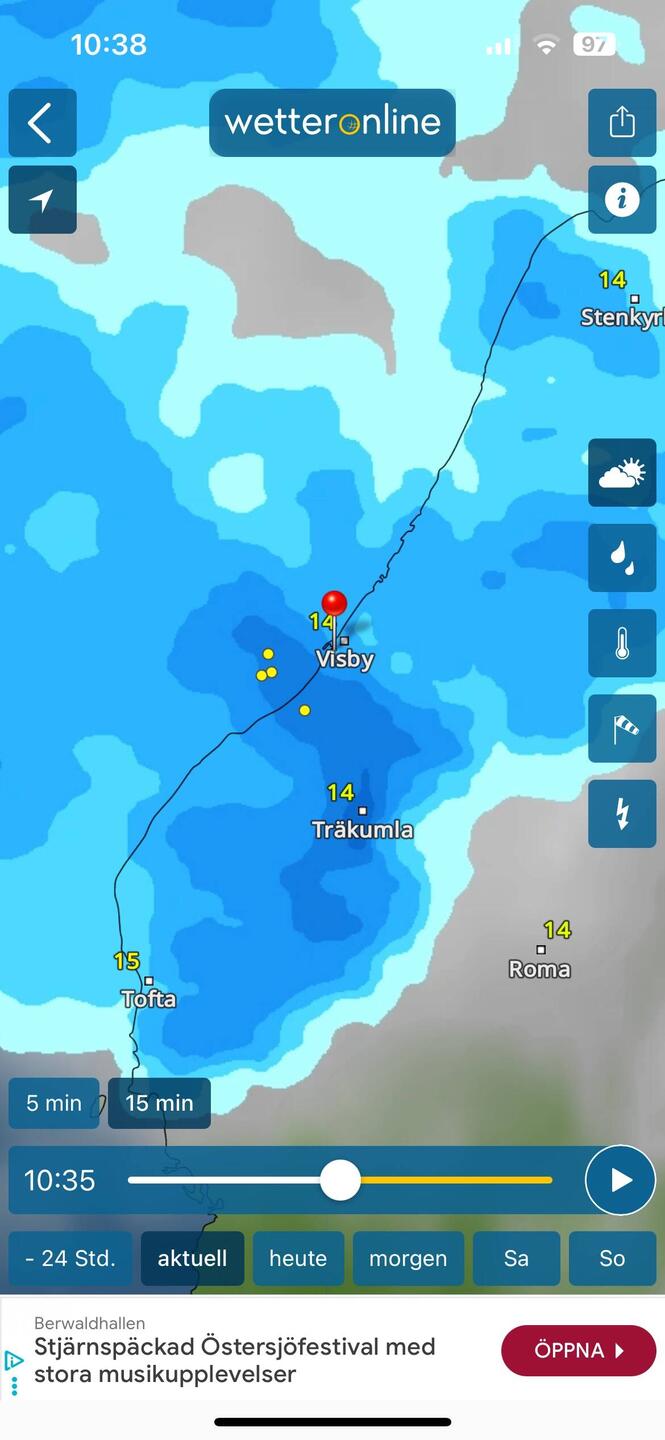The height and width of the screenshot is (1440, 665).
Task: Switch to the -24 Std. view
Action: pyautogui.click(x=70, y=1258)
